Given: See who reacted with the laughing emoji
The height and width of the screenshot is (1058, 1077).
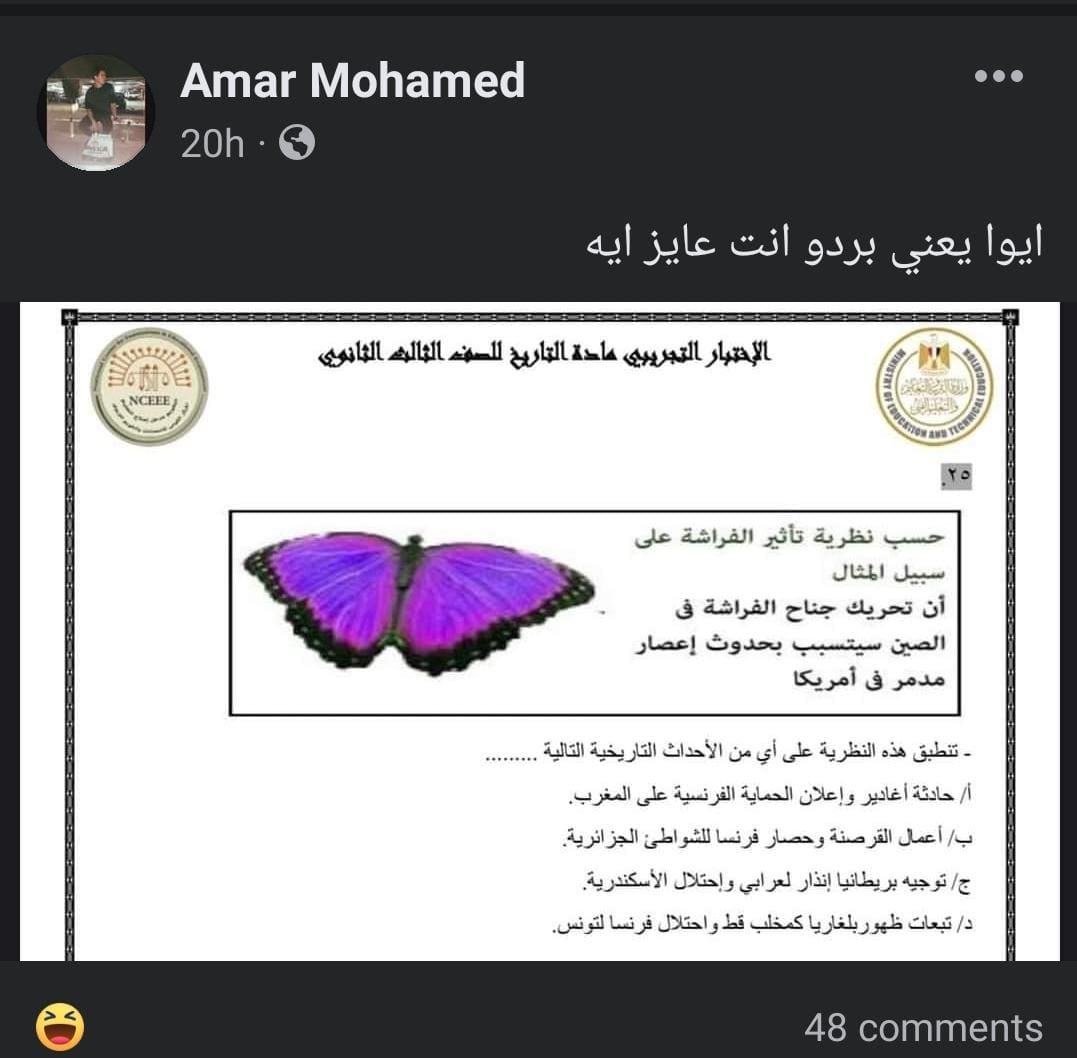Looking at the screenshot, I should tap(60, 1027).
